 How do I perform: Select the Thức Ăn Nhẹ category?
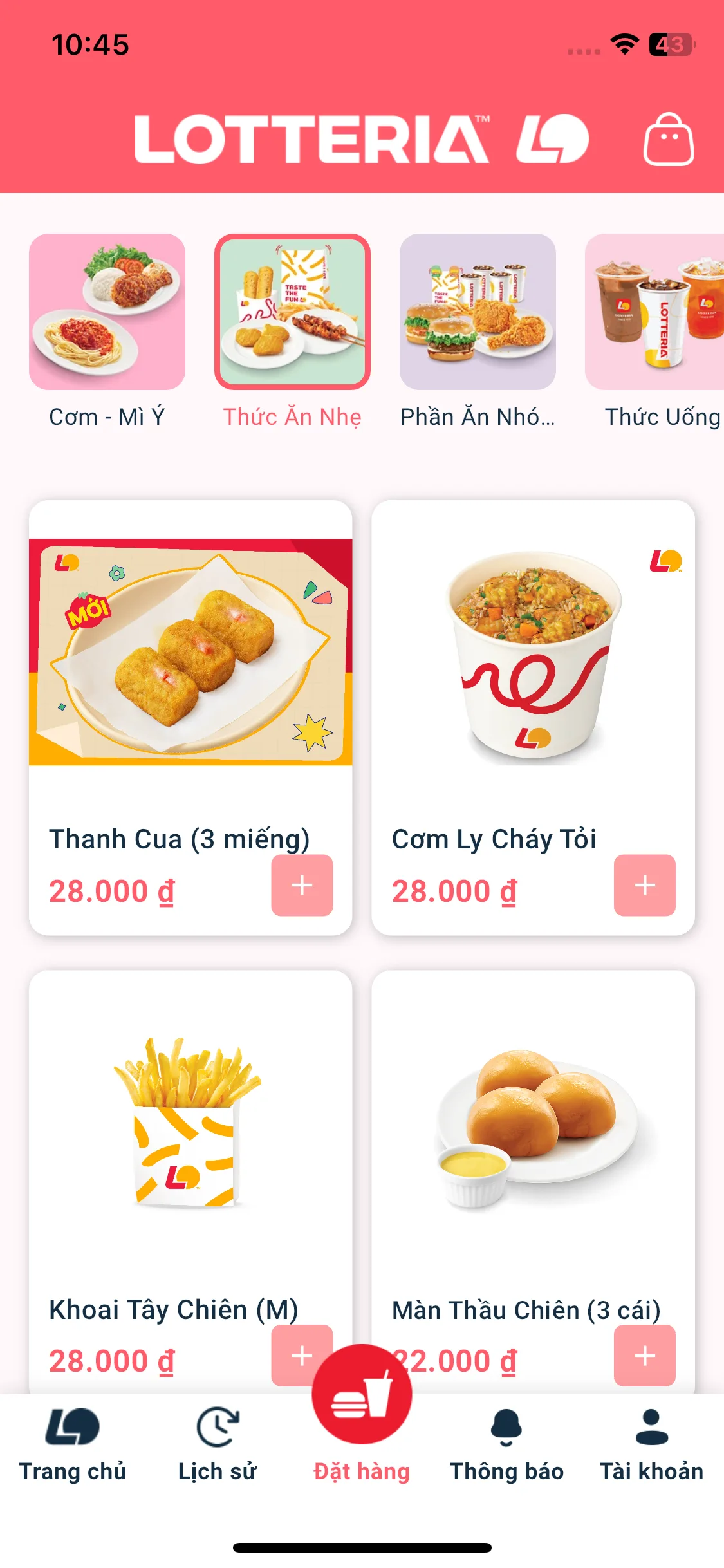[x=292, y=312]
